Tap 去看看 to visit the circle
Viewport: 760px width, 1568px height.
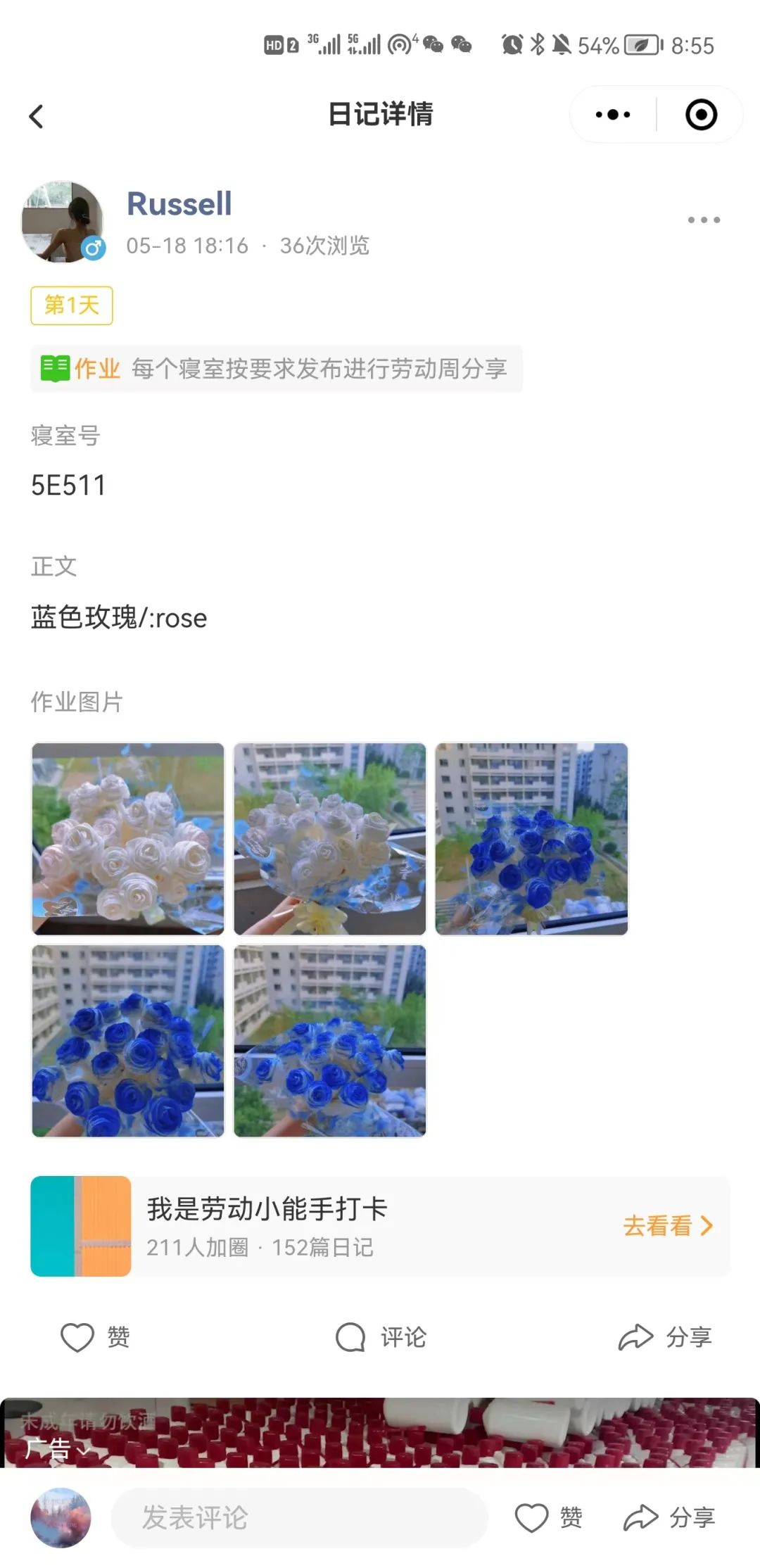pyautogui.click(x=667, y=1226)
